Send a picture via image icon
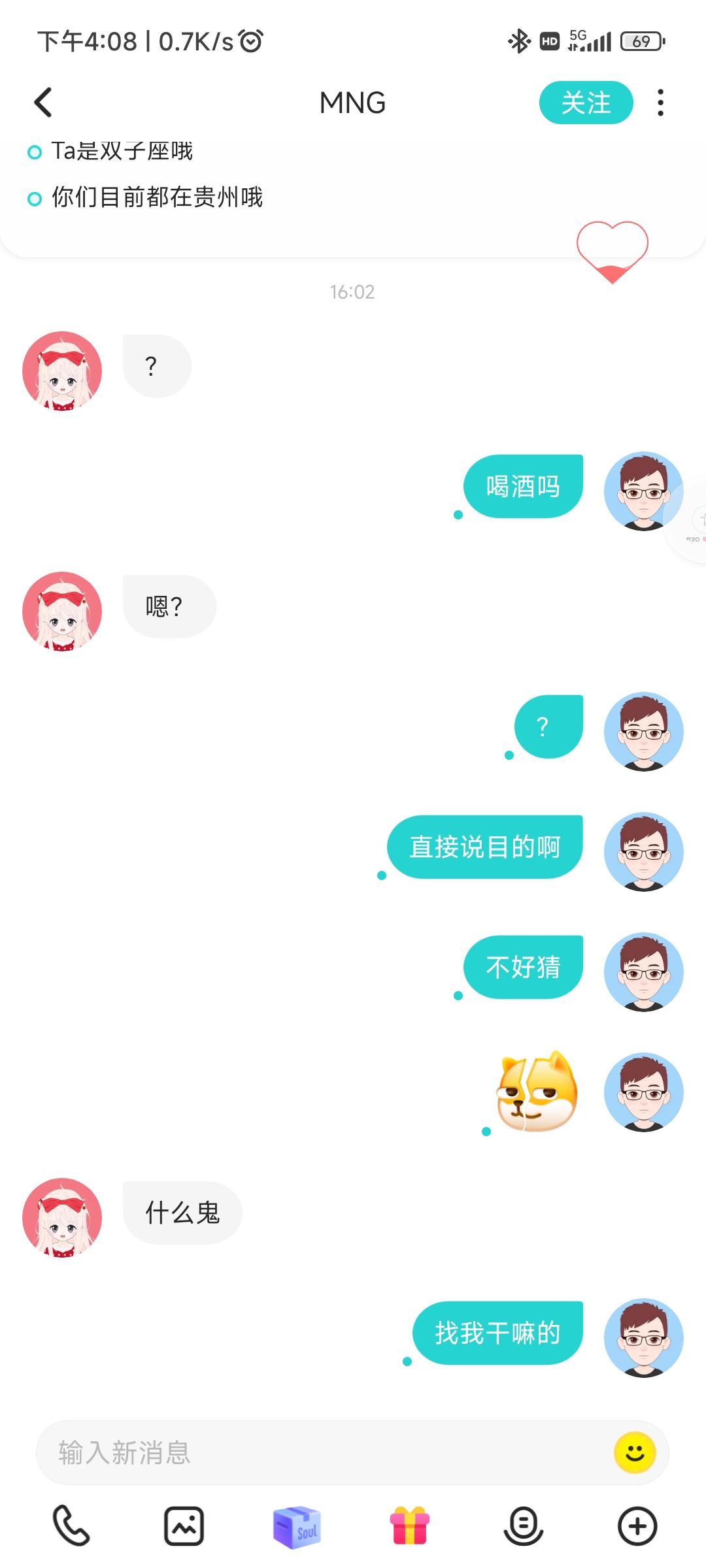This screenshot has height=1568, width=706. click(184, 1526)
